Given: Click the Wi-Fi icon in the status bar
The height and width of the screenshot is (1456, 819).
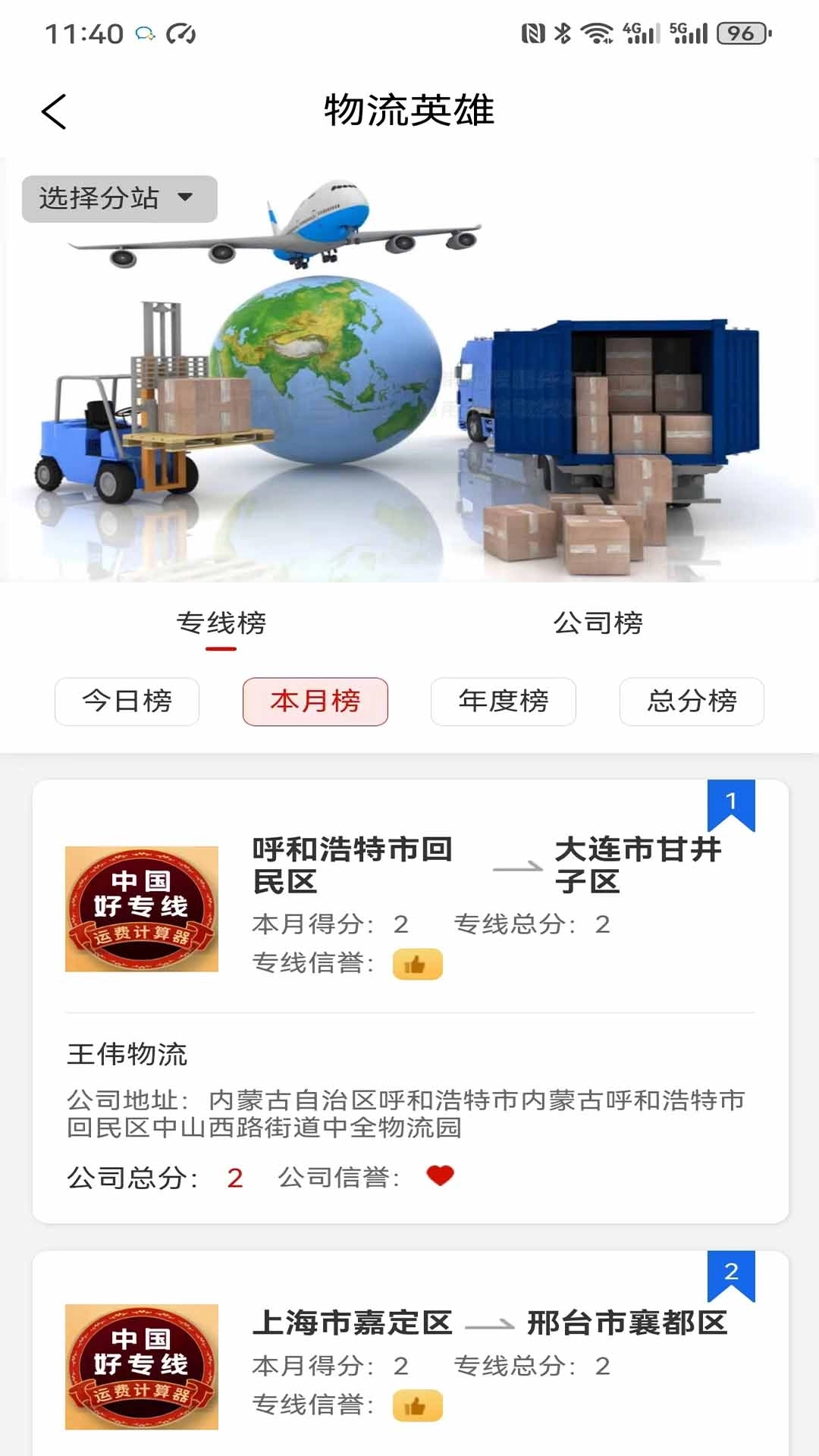Looking at the screenshot, I should [596, 32].
